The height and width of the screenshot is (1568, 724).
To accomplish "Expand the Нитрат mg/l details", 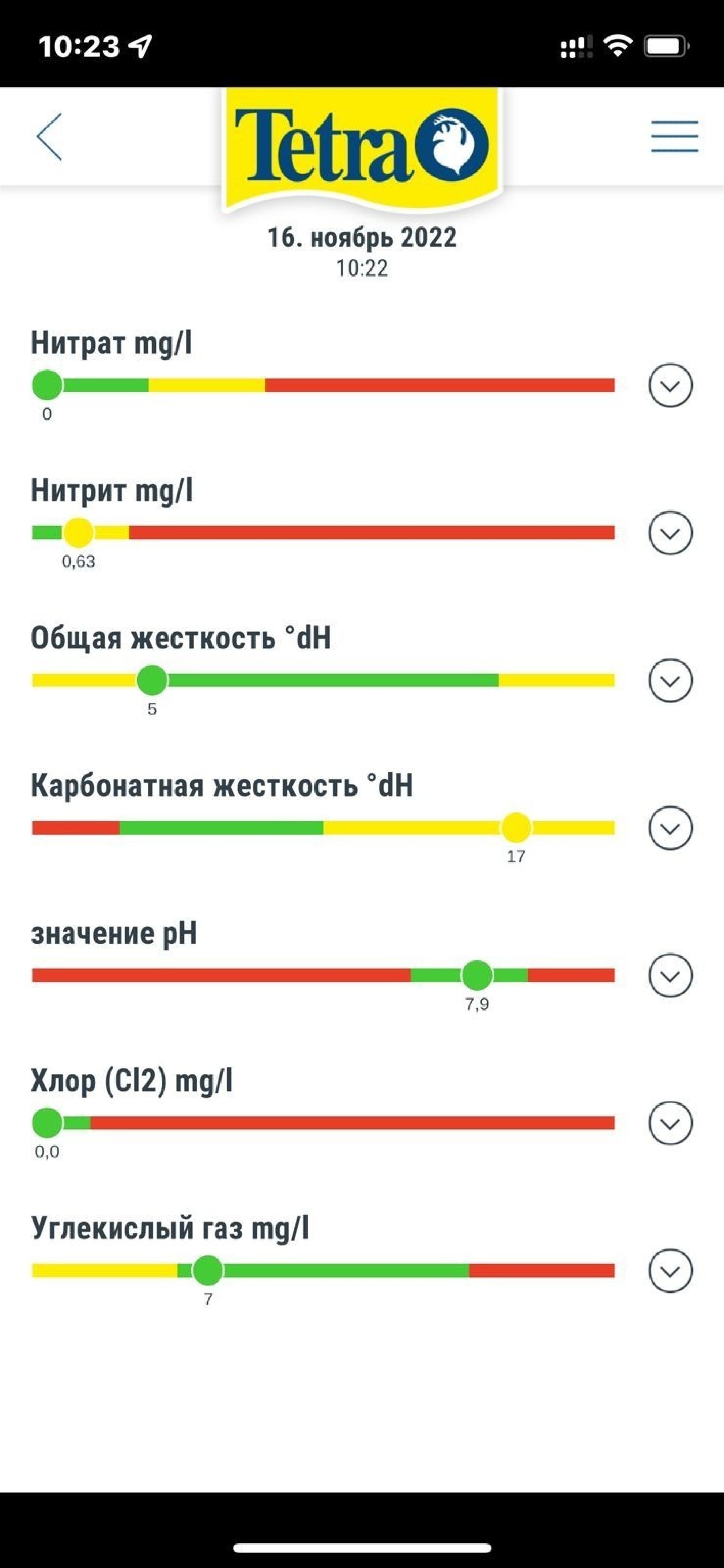I will coord(670,385).
